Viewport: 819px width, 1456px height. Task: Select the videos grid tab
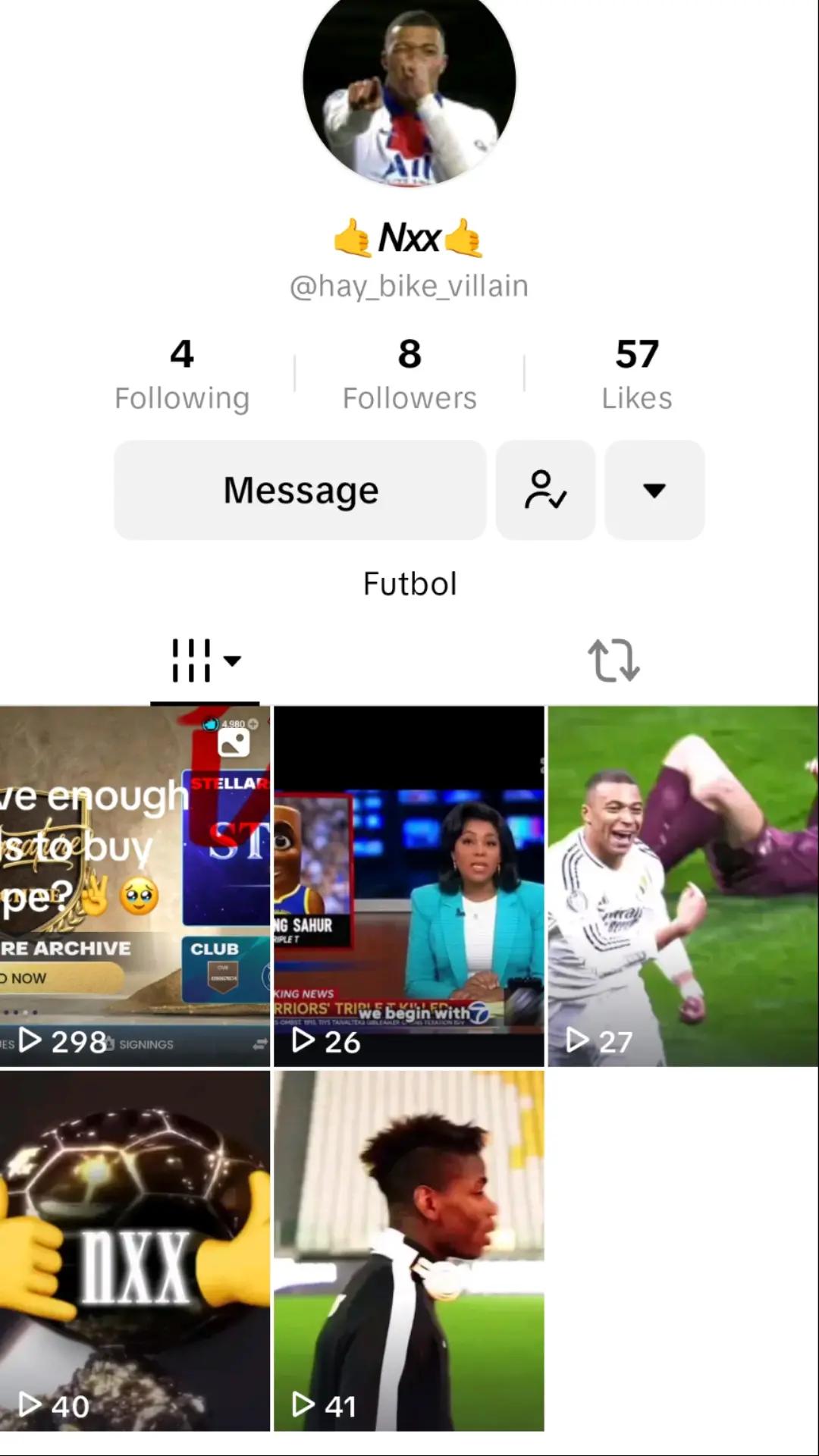(205, 660)
